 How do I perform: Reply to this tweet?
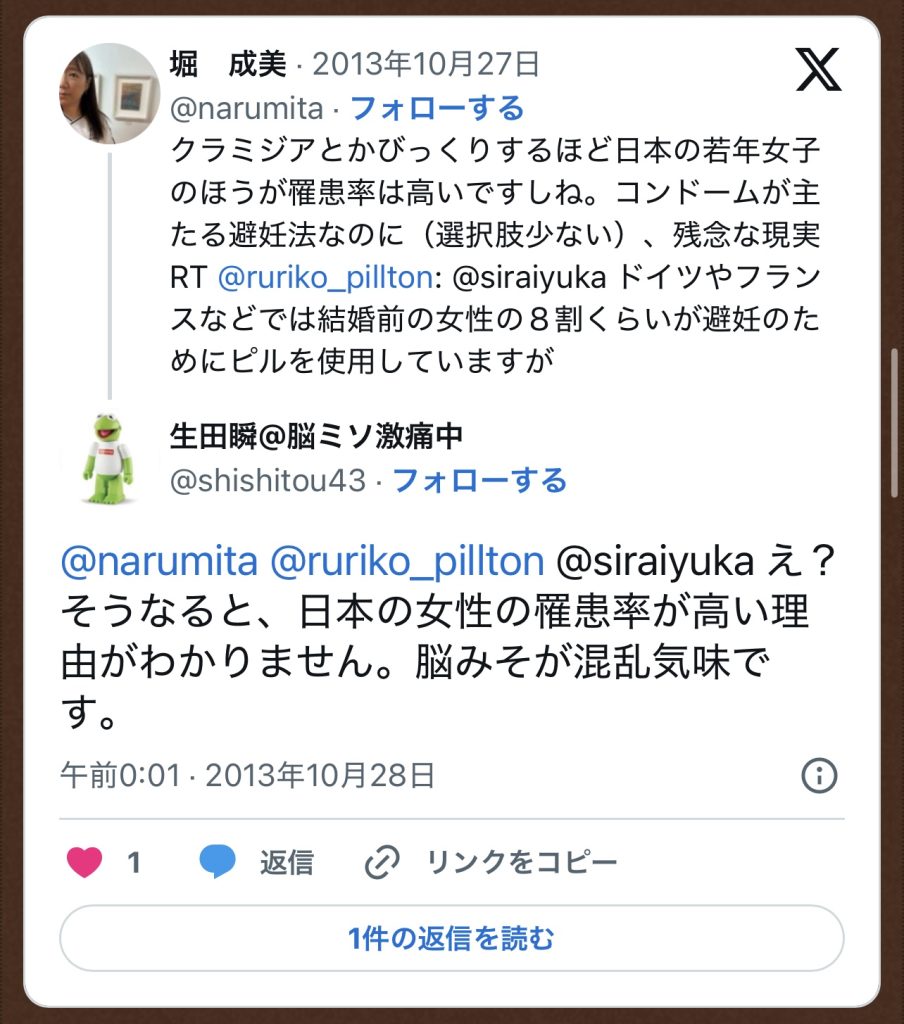(x=257, y=862)
